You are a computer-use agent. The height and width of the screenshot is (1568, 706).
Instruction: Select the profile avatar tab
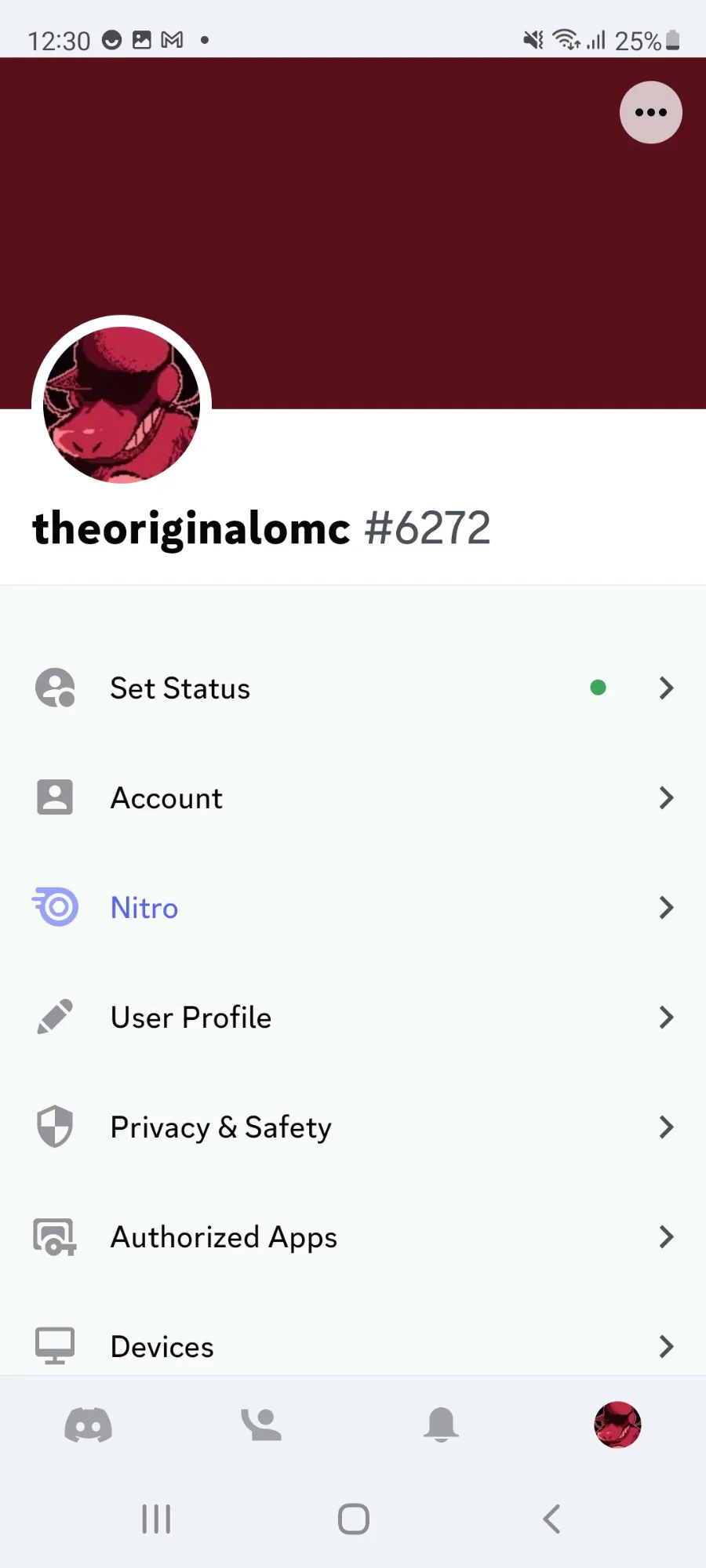[617, 1425]
